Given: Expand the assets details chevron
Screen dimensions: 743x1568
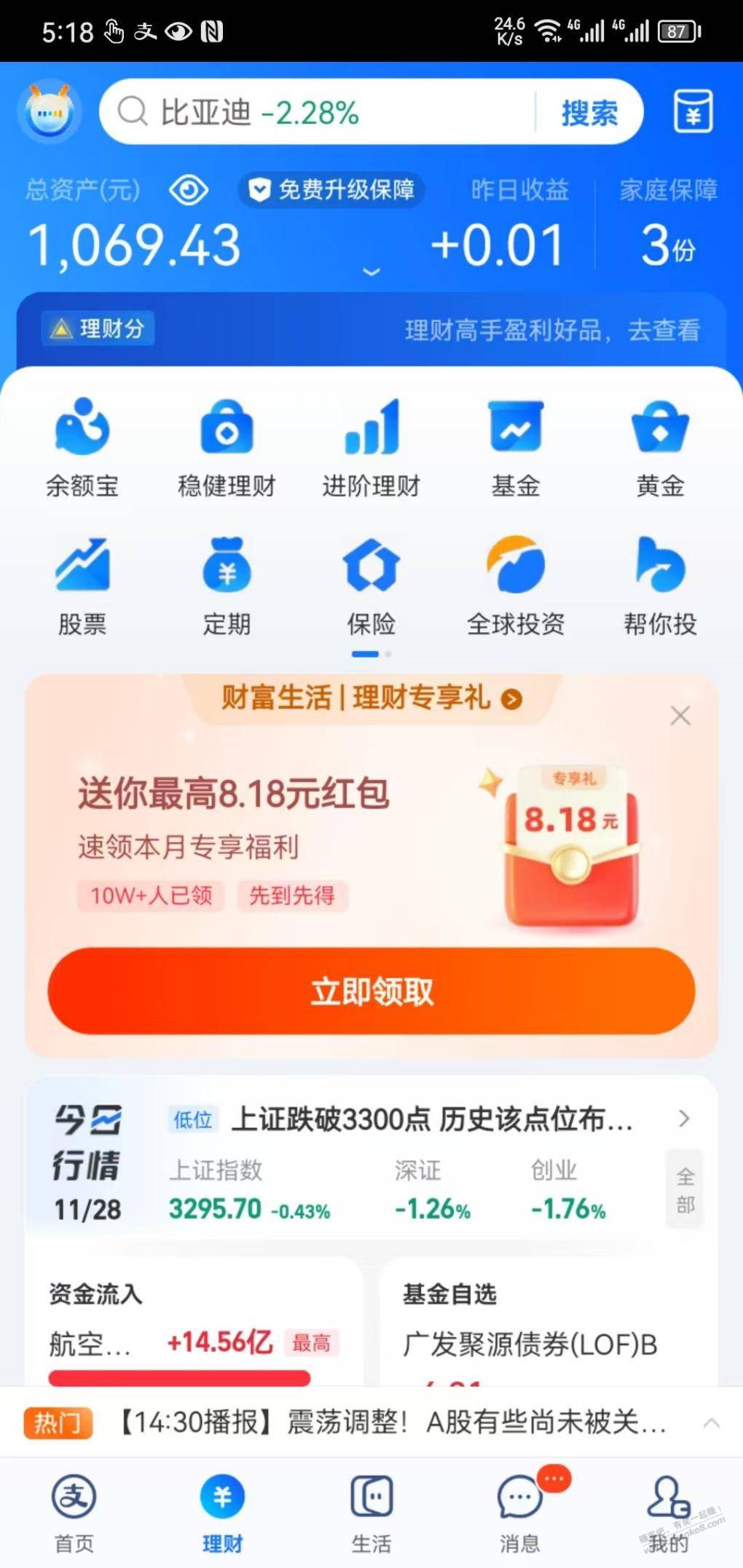Looking at the screenshot, I should (371, 272).
